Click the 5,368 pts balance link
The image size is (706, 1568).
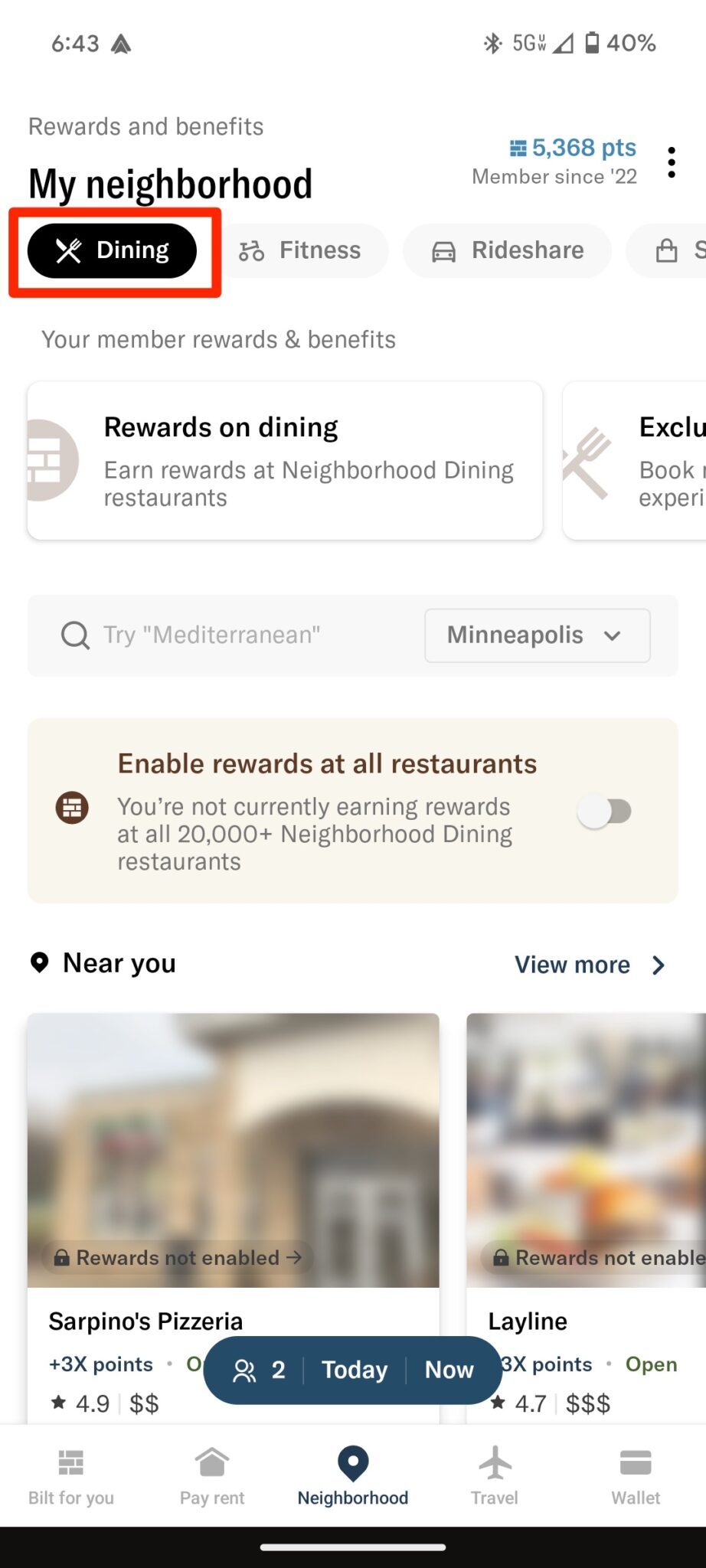[572, 148]
